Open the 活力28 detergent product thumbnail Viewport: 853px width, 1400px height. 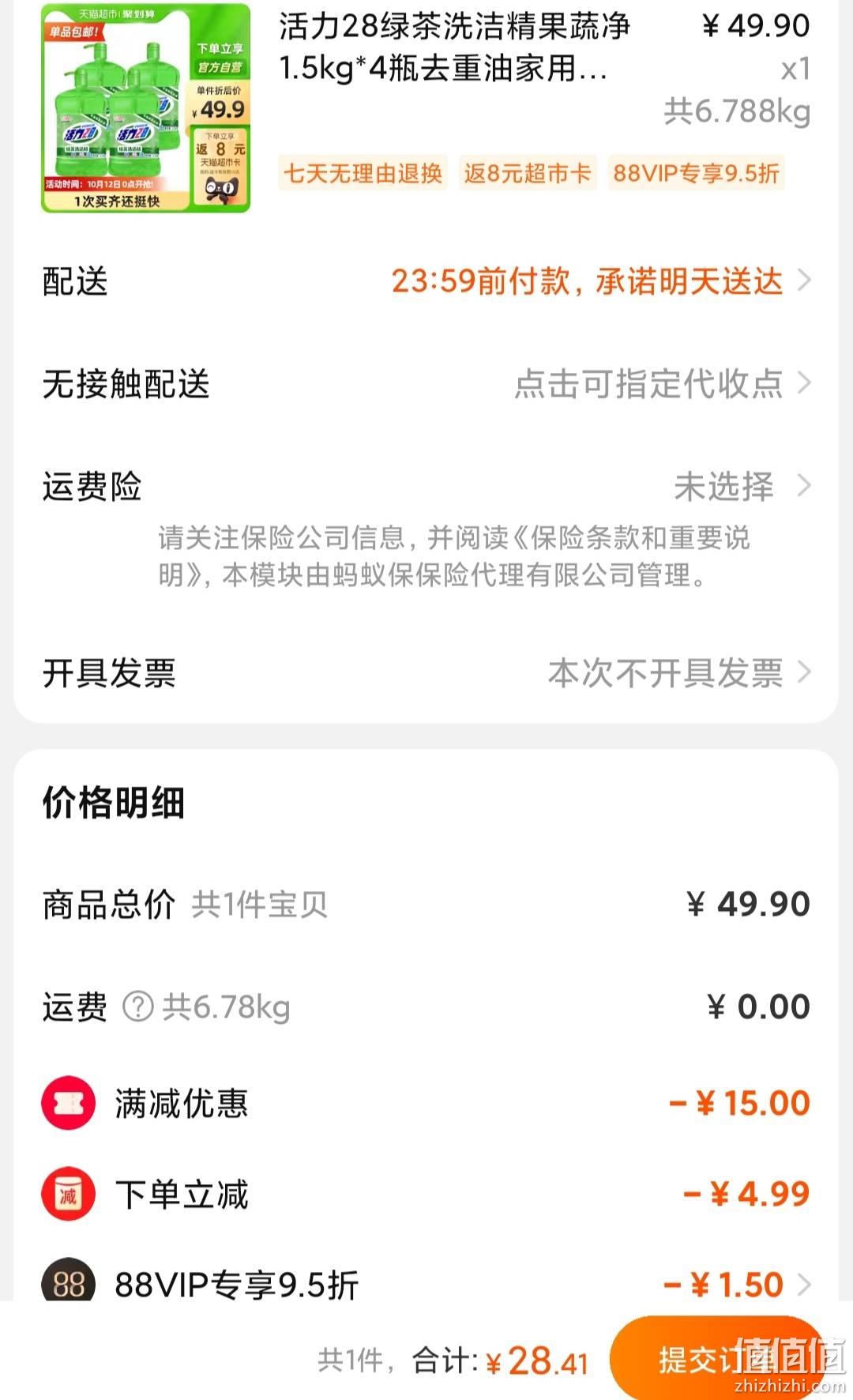pyautogui.click(x=145, y=107)
